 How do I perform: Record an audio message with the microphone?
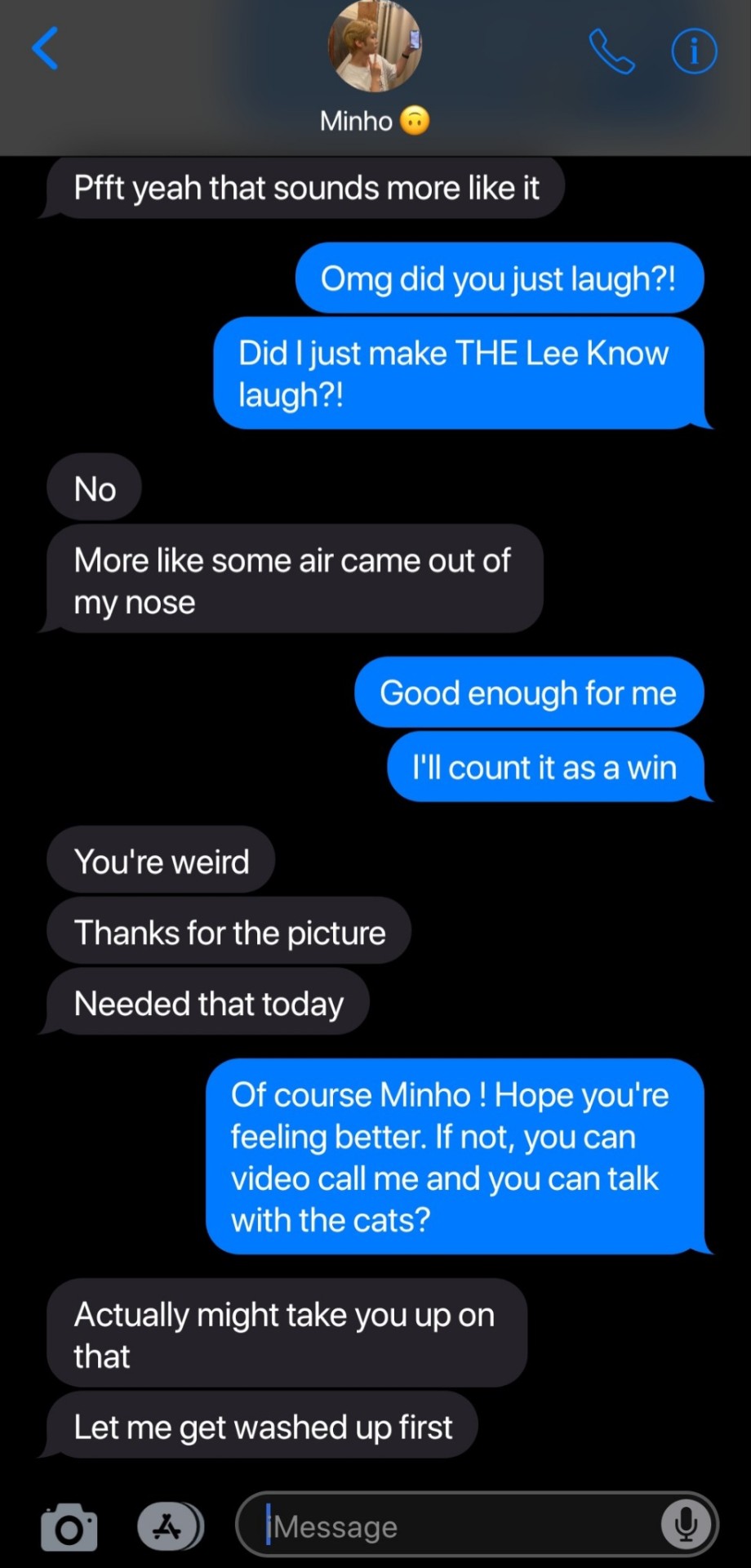(x=687, y=1525)
